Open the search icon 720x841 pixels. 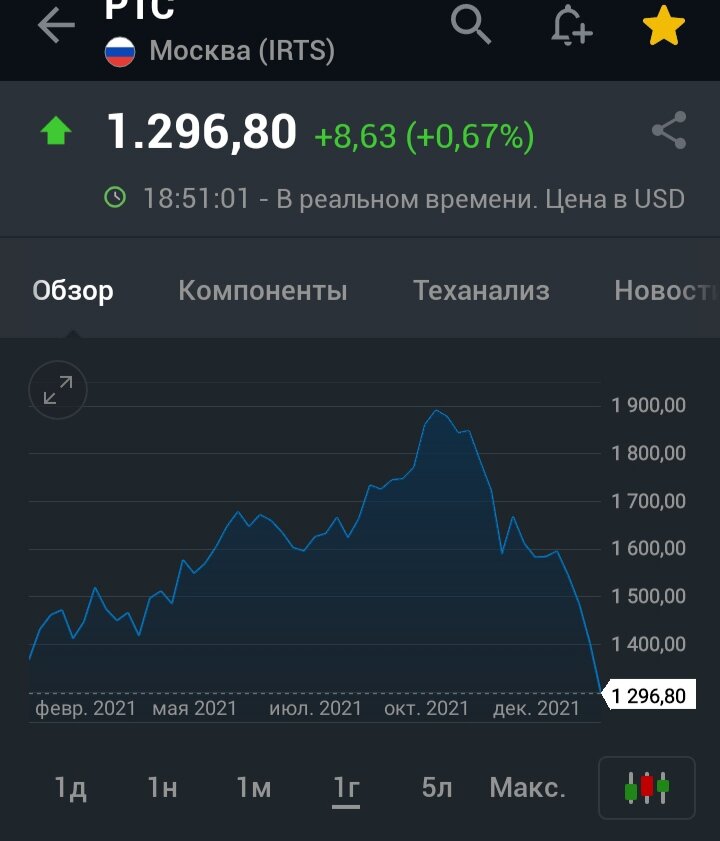[470, 23]
